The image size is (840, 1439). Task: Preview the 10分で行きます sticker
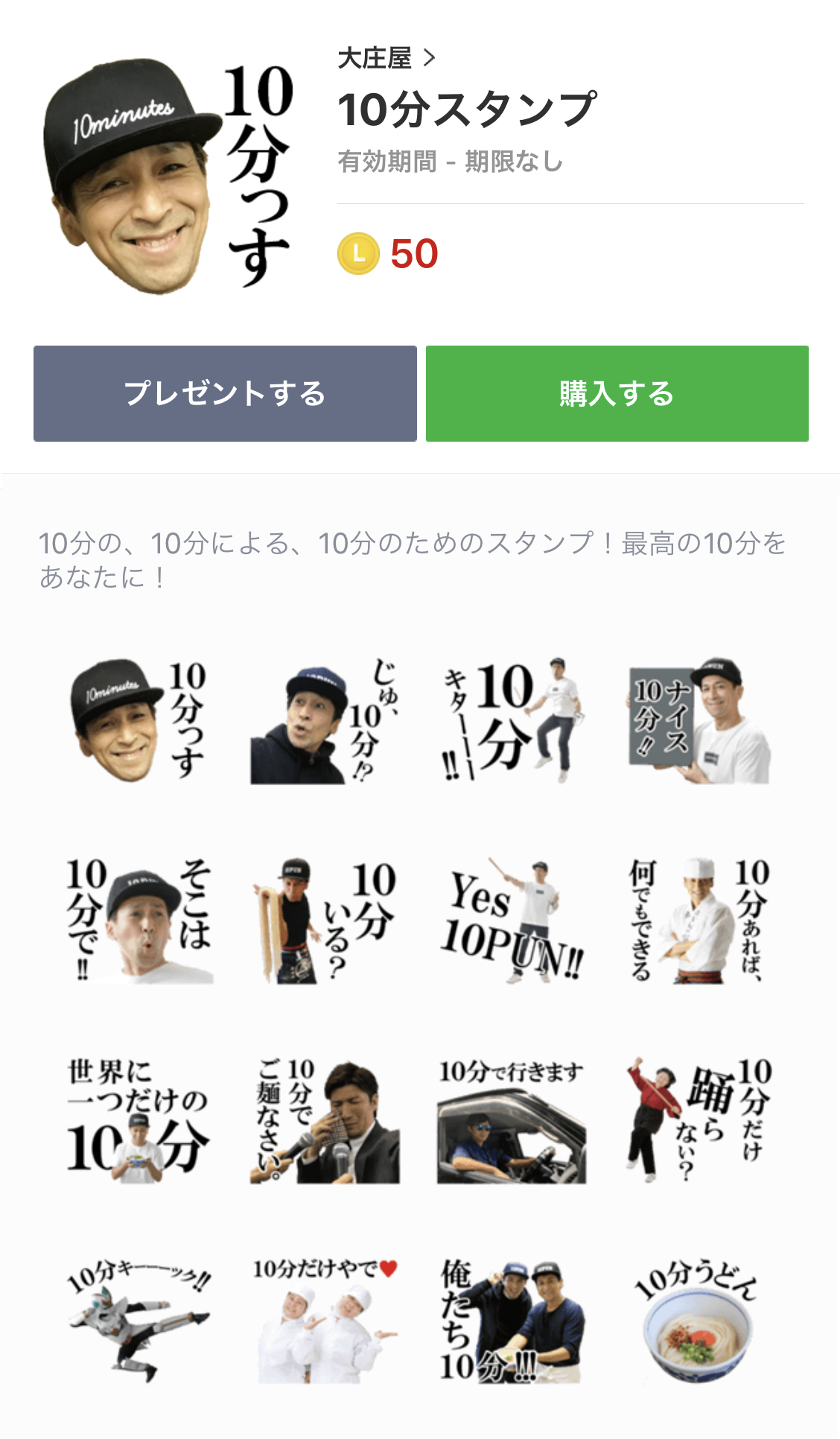512,1119
